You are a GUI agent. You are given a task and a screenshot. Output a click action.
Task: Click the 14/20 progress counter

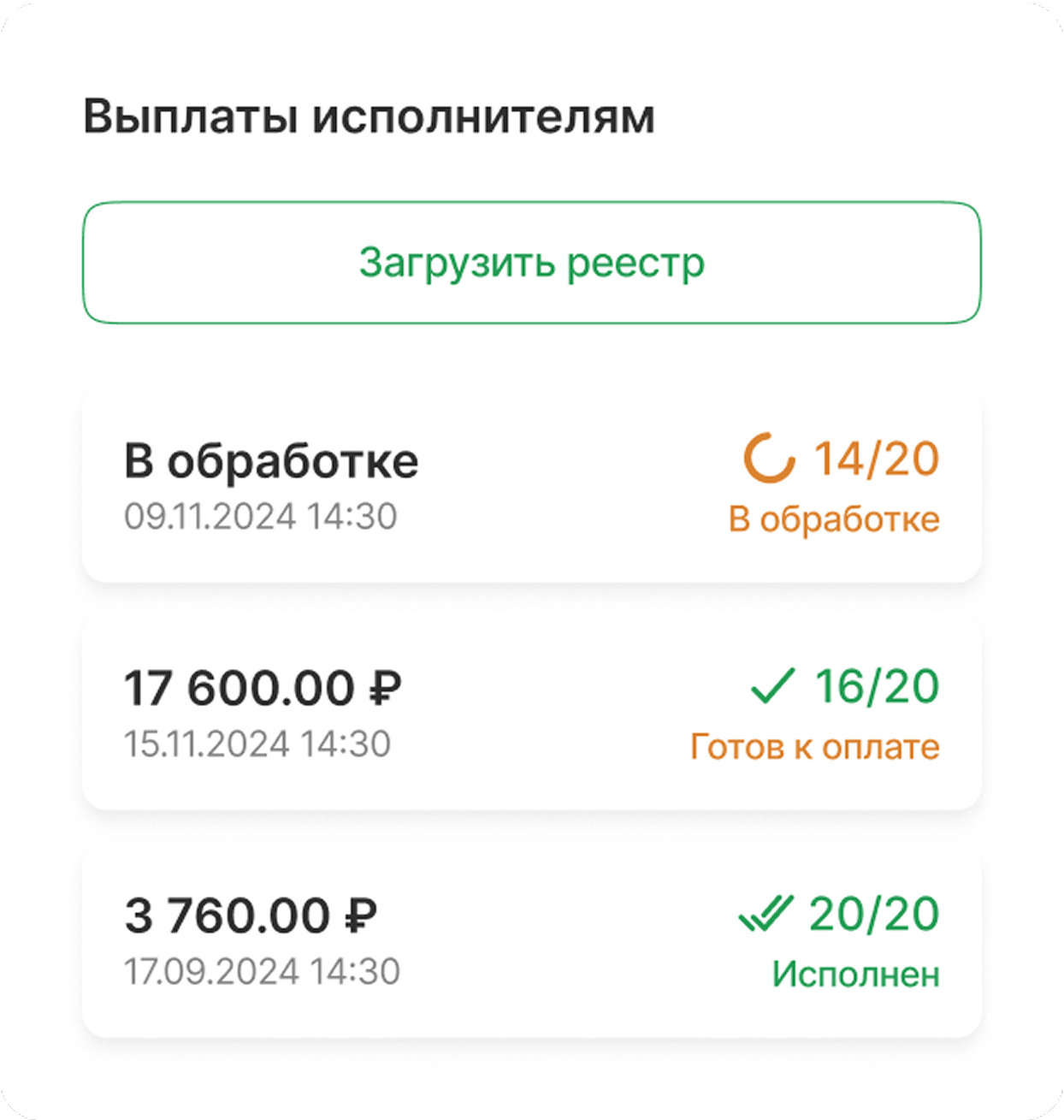[x=876, y=459]
